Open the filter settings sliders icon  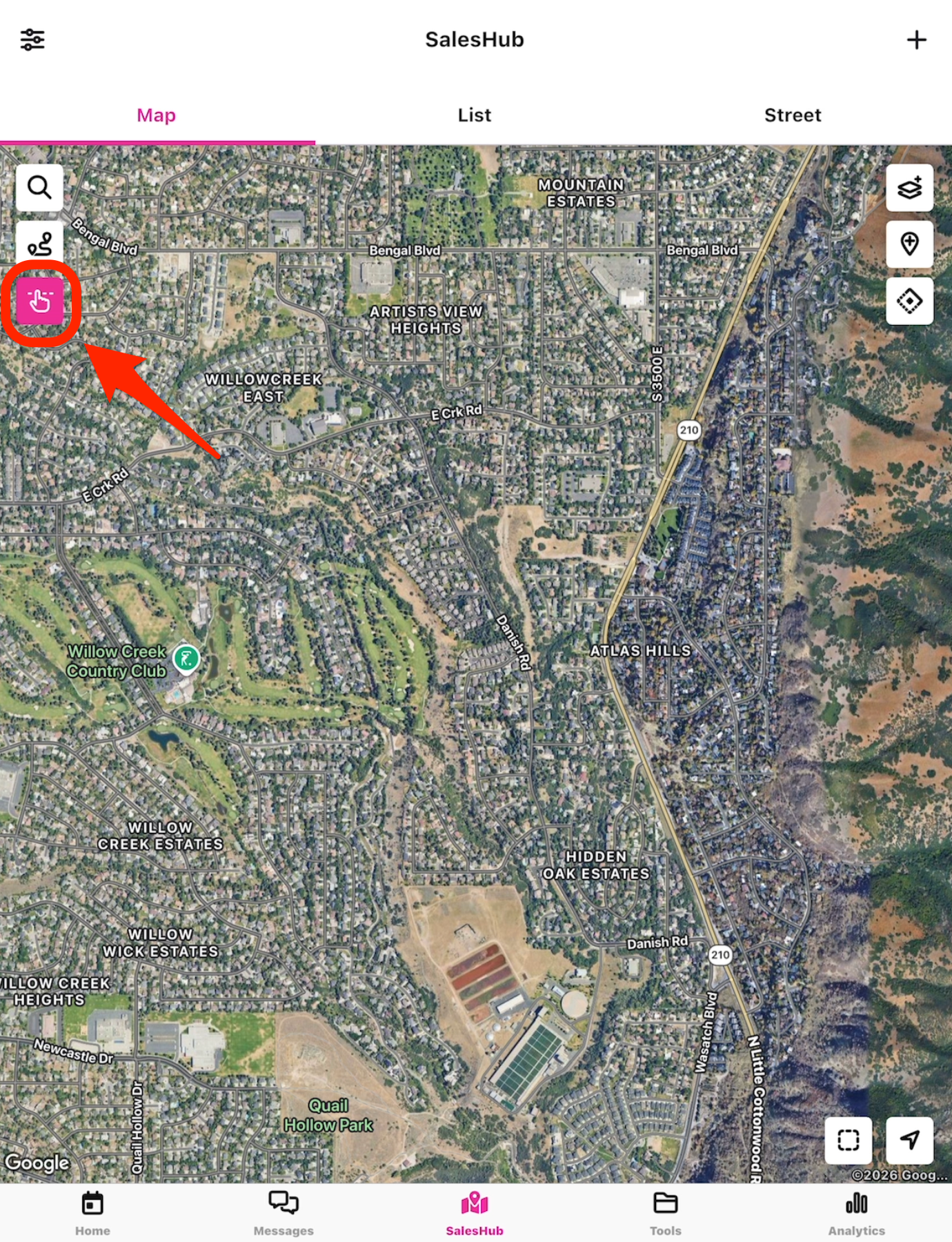click(x=32, y=39)
